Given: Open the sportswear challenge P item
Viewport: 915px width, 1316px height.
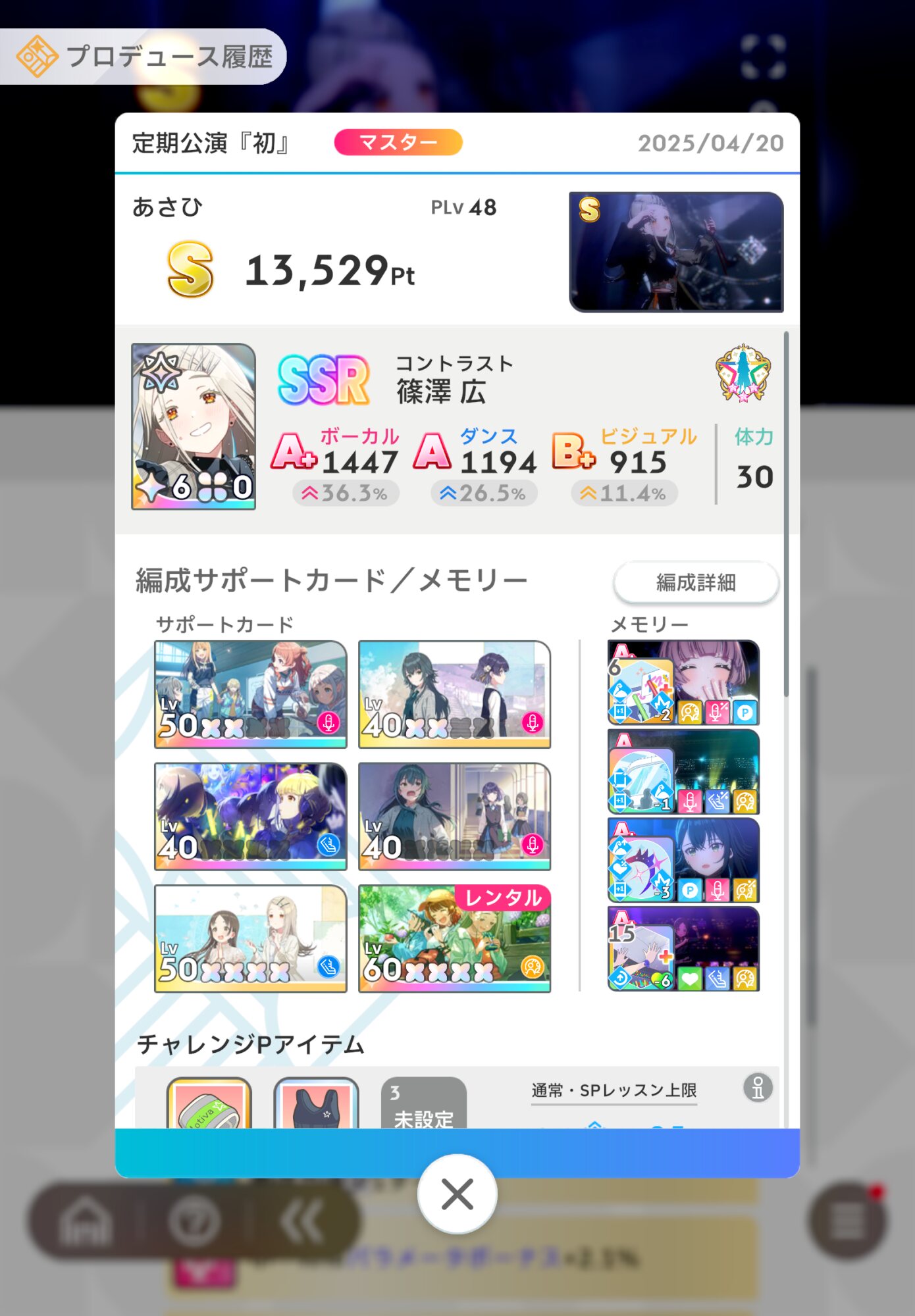Looking at the screenshot, I should tap(316, 1104).
